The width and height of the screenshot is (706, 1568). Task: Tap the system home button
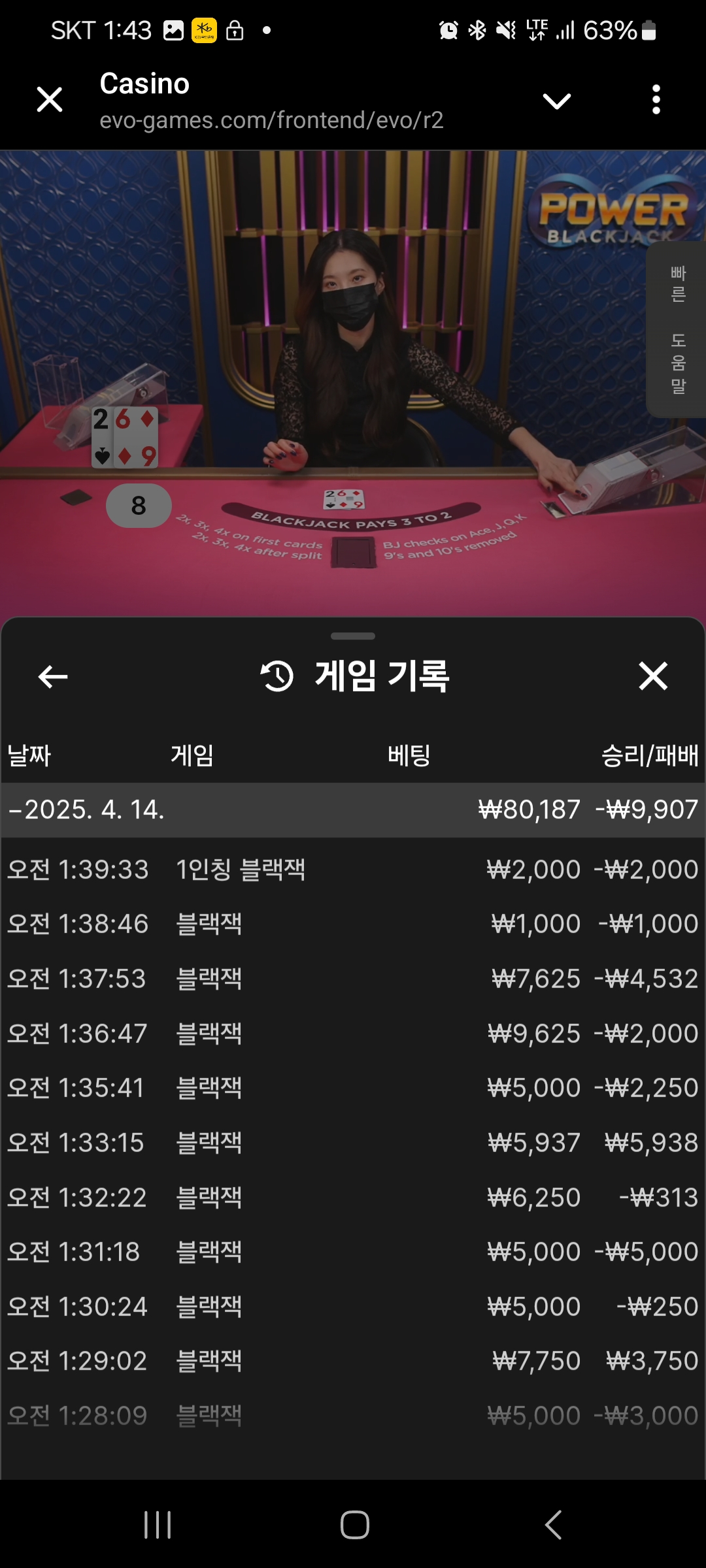click(x=354, y=1525)
